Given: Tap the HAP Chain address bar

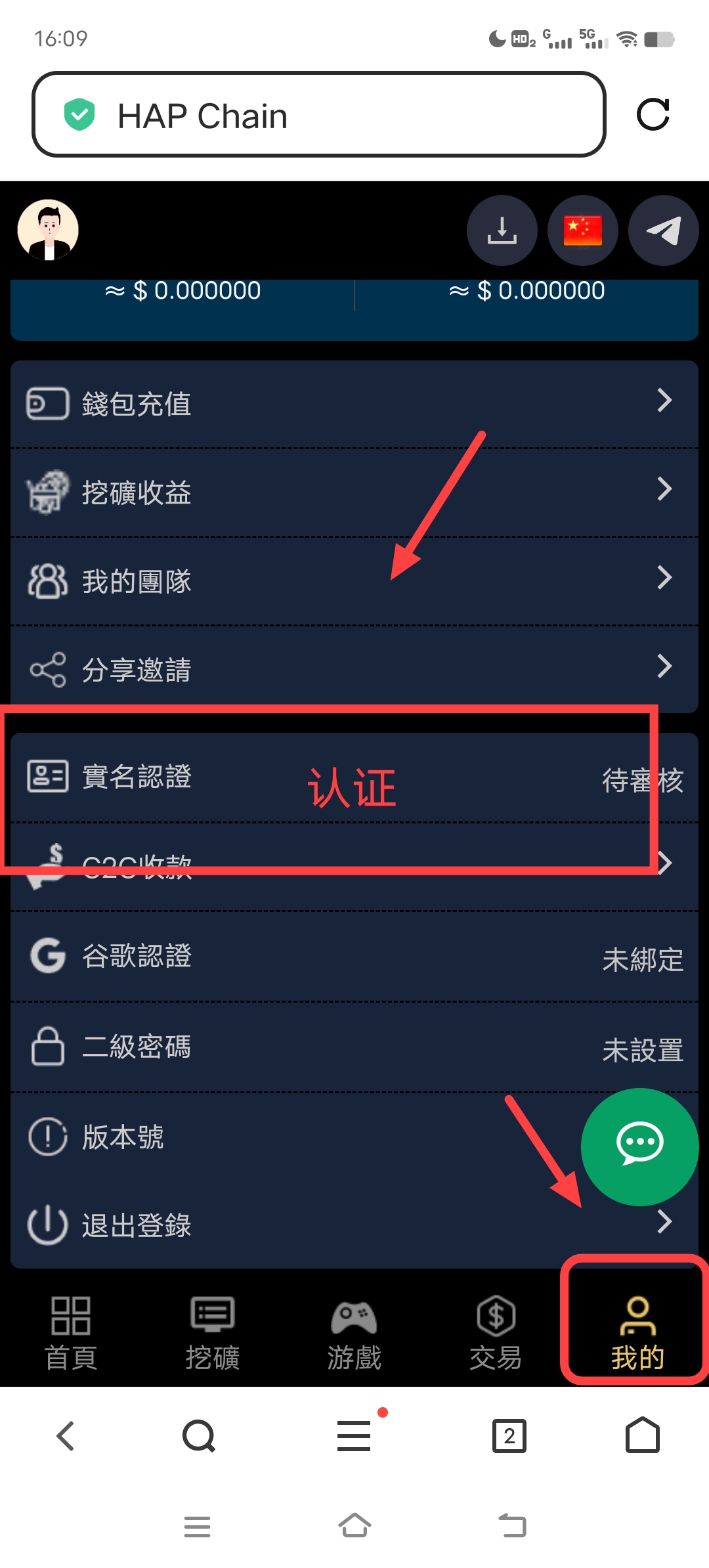Looking at the screenshot, I should click(318, 115).
